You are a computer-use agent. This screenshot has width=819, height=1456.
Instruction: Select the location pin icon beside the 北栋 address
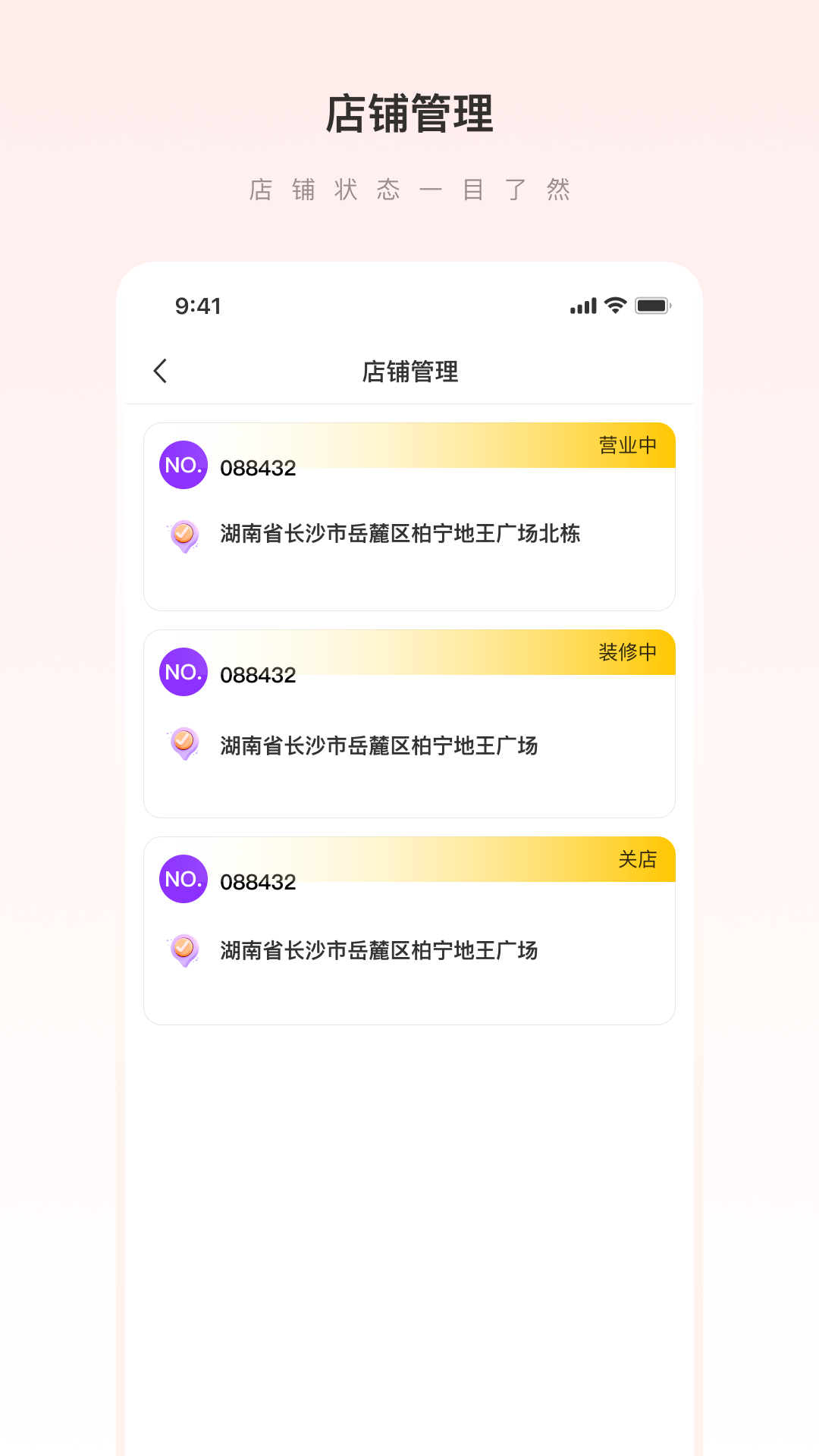click(x=183, y=535)
